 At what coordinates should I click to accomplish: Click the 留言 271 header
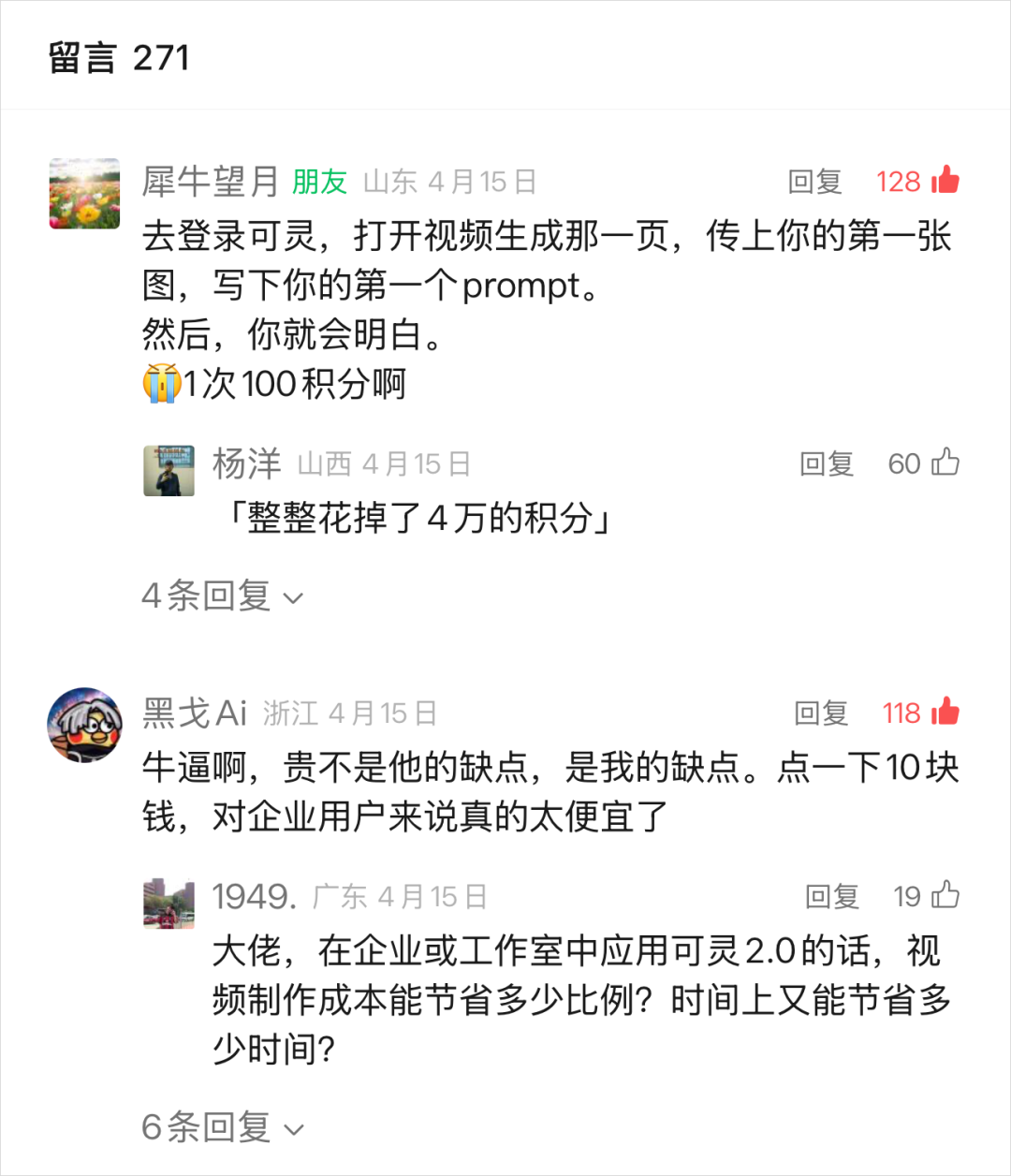(120, 58)
